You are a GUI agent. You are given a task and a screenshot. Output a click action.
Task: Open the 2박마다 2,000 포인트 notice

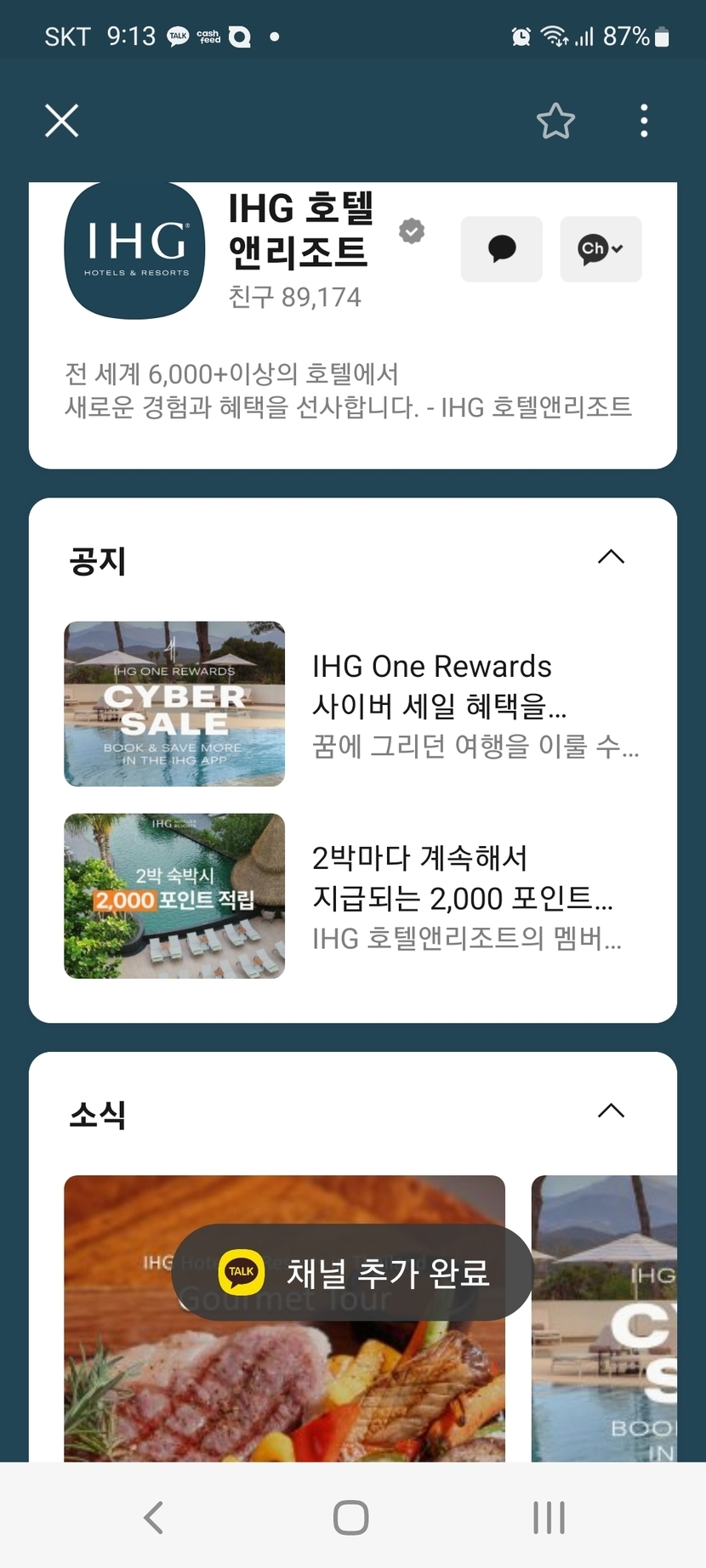[350, 896]
